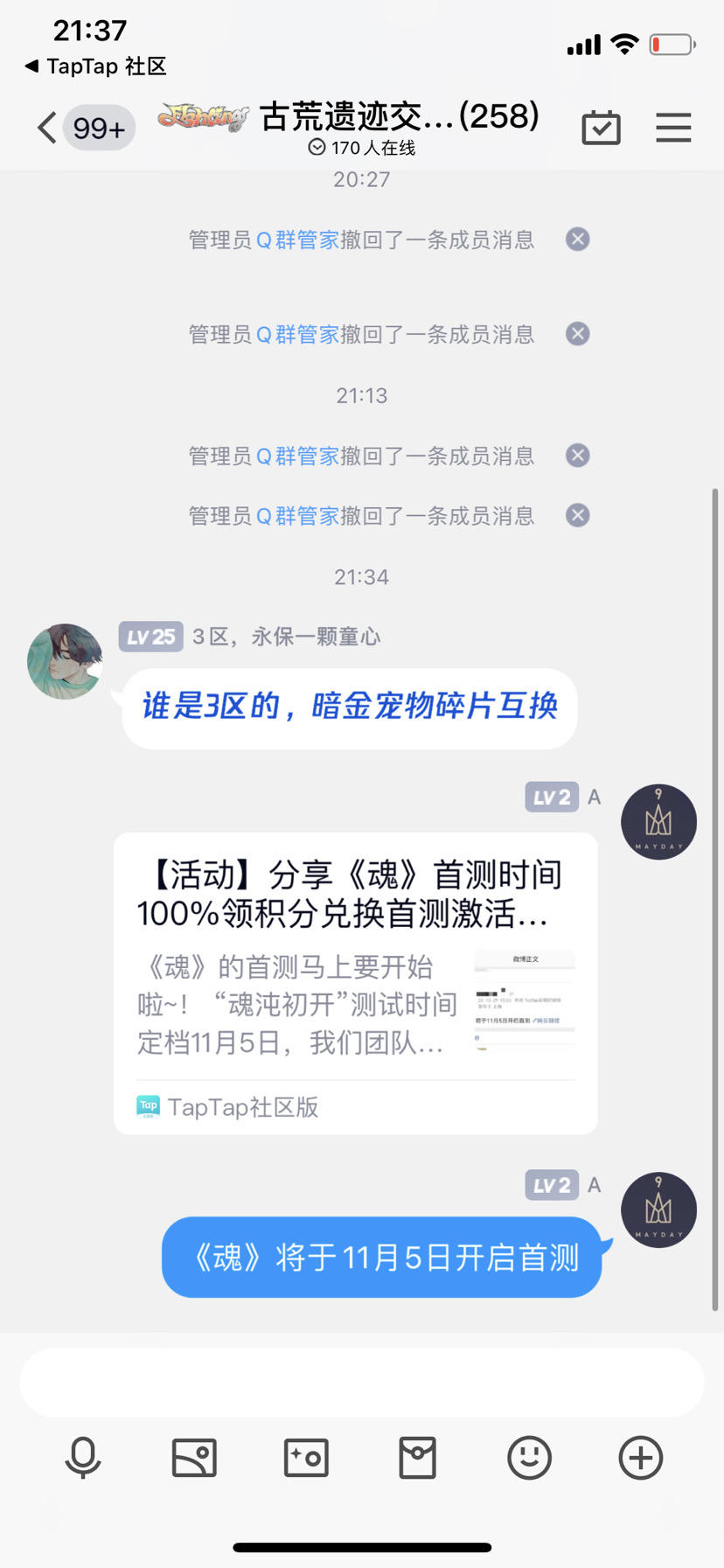Expand the 170人在线 online members list

[x=363, y=149]
